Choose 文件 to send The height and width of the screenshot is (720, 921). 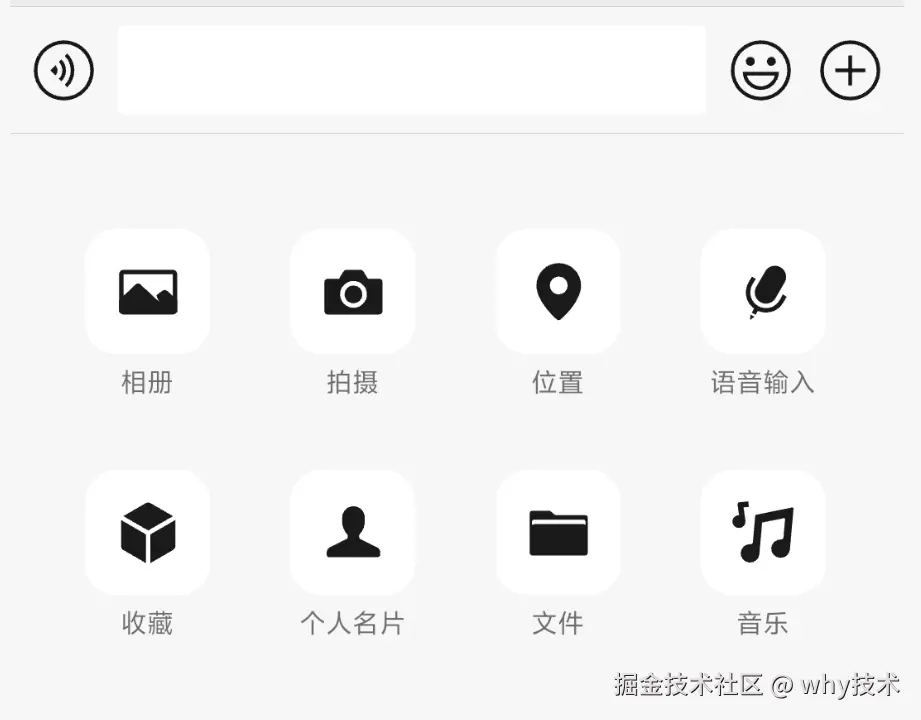pyautogui.click(x=558, y=533)
